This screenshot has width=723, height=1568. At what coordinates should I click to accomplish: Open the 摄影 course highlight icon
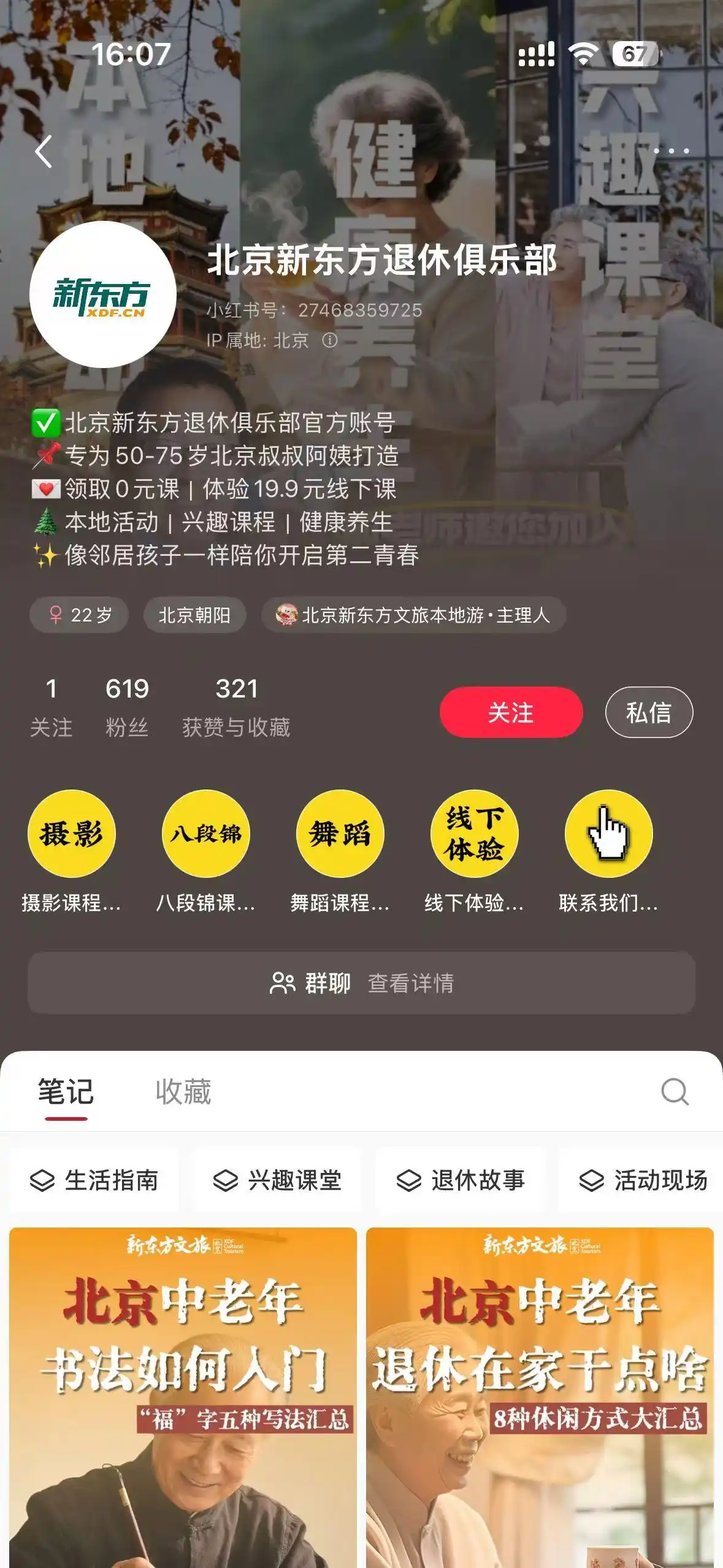(73, 832)
